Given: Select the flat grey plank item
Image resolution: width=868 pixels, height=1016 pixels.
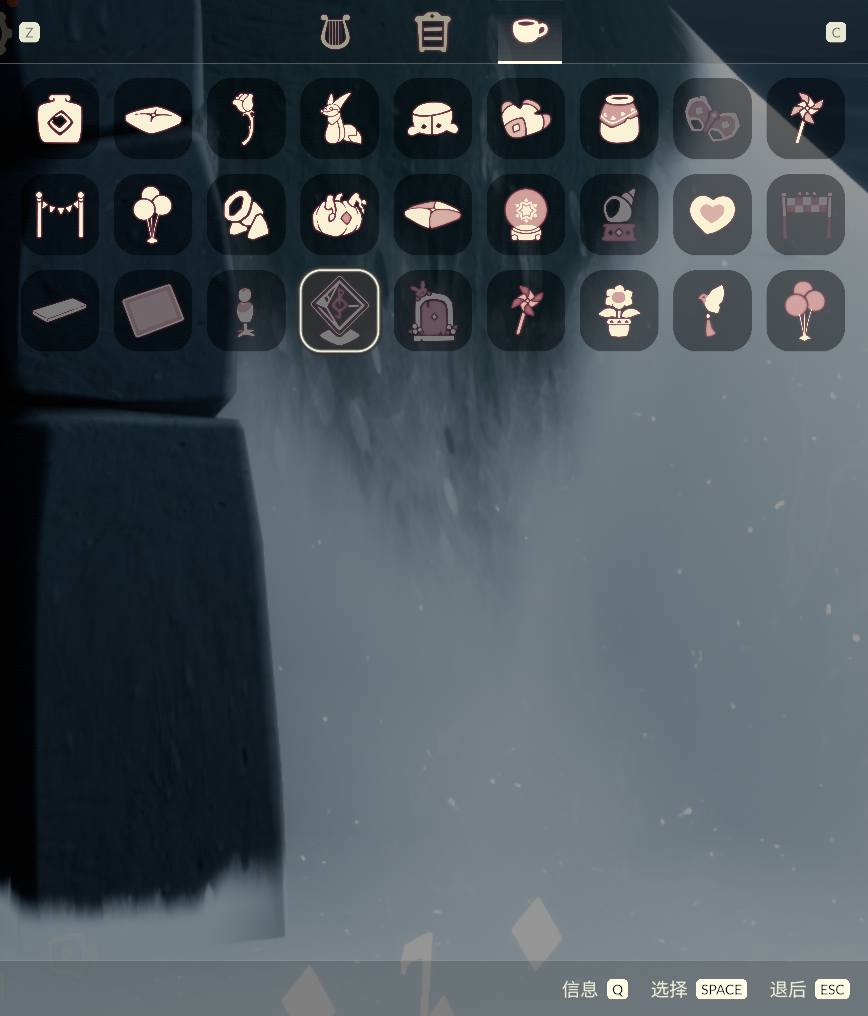Looking at the screenshot, I should 59,311.
